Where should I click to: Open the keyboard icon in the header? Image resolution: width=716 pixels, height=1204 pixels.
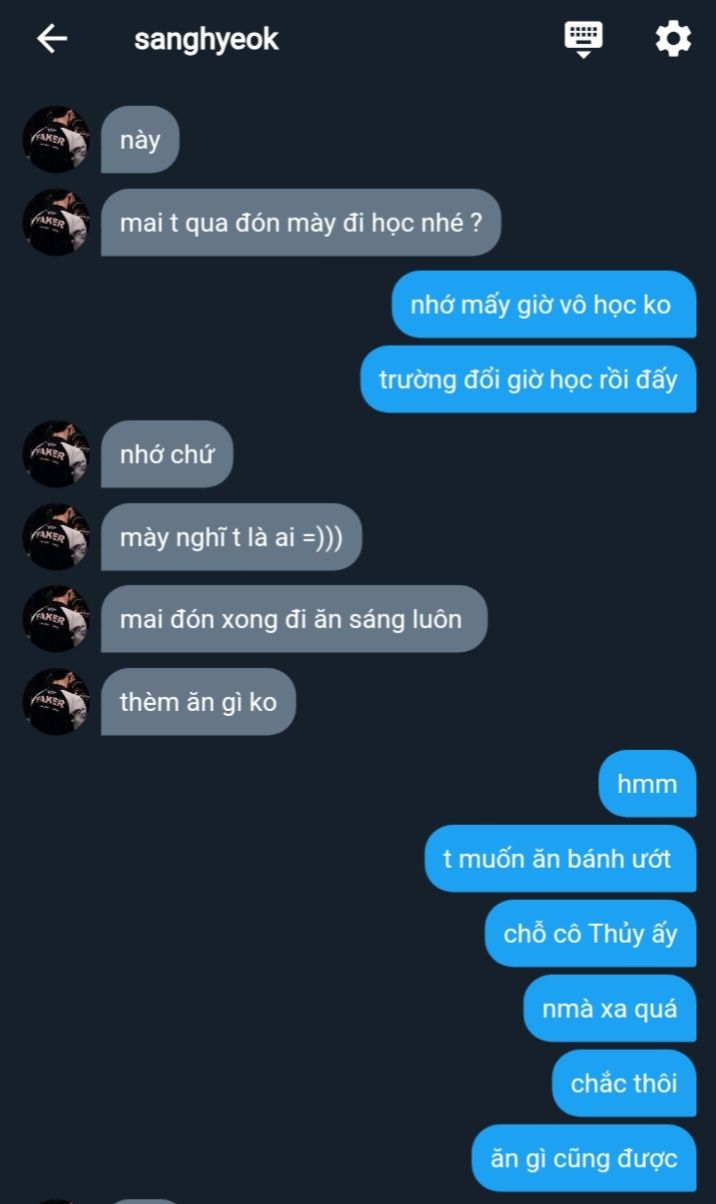[584, 40]
